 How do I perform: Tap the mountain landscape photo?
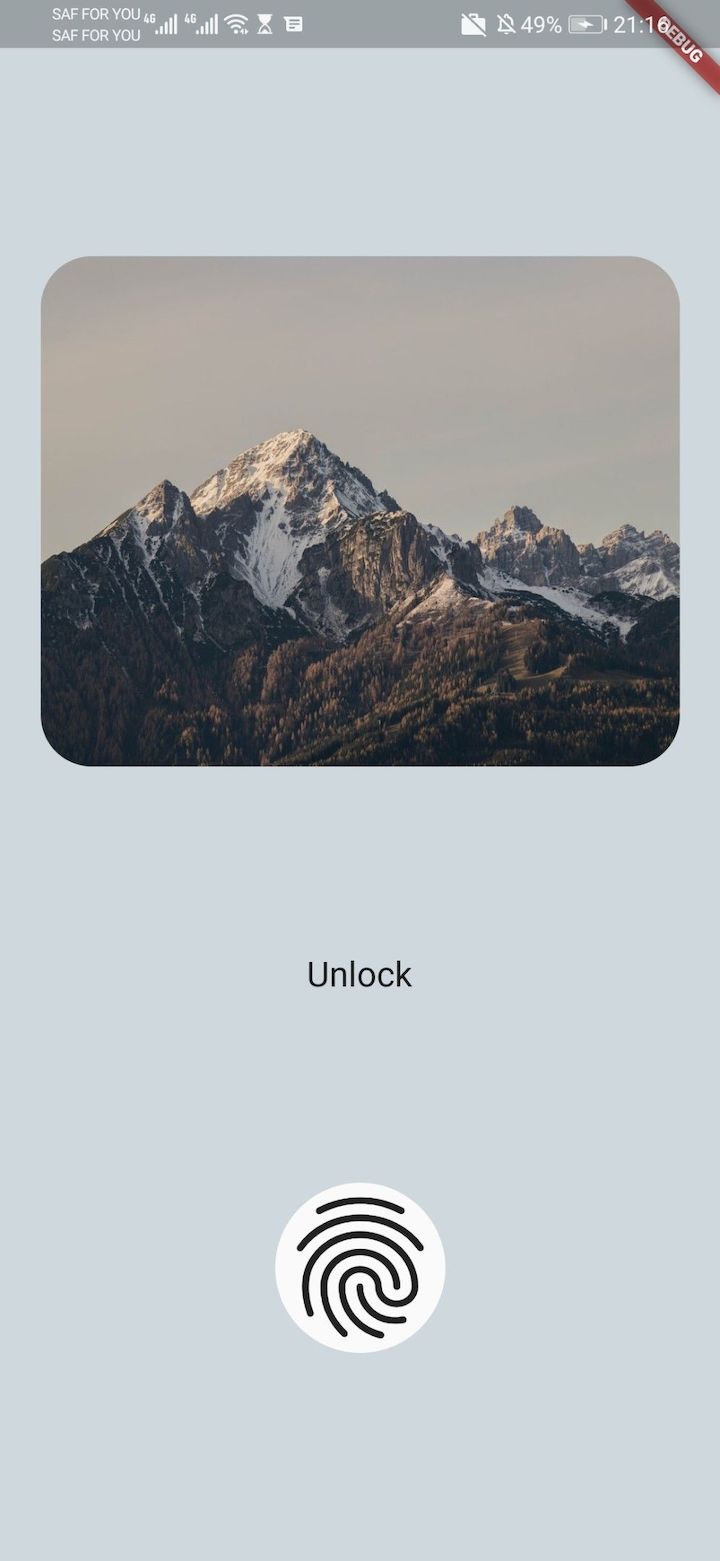[360, 510]
